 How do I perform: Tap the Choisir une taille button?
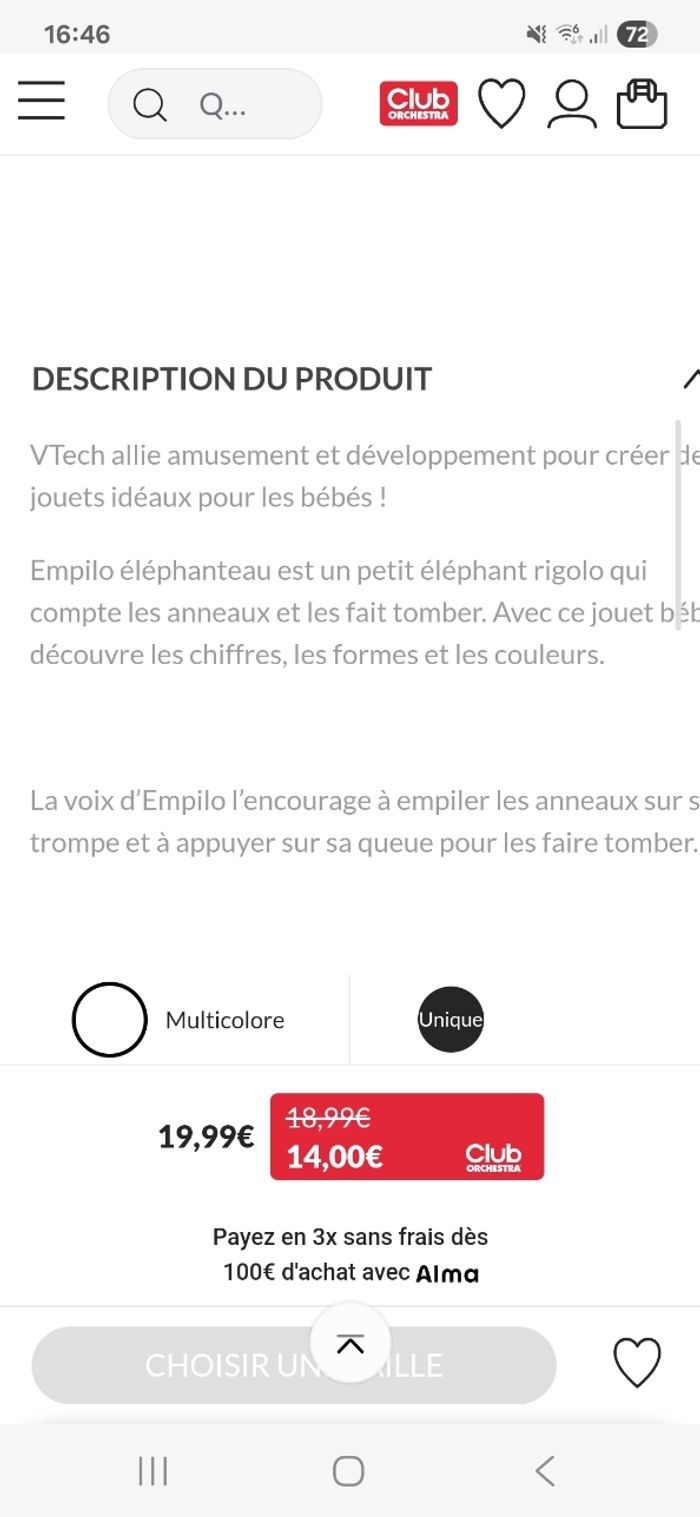coord(293,1365)
